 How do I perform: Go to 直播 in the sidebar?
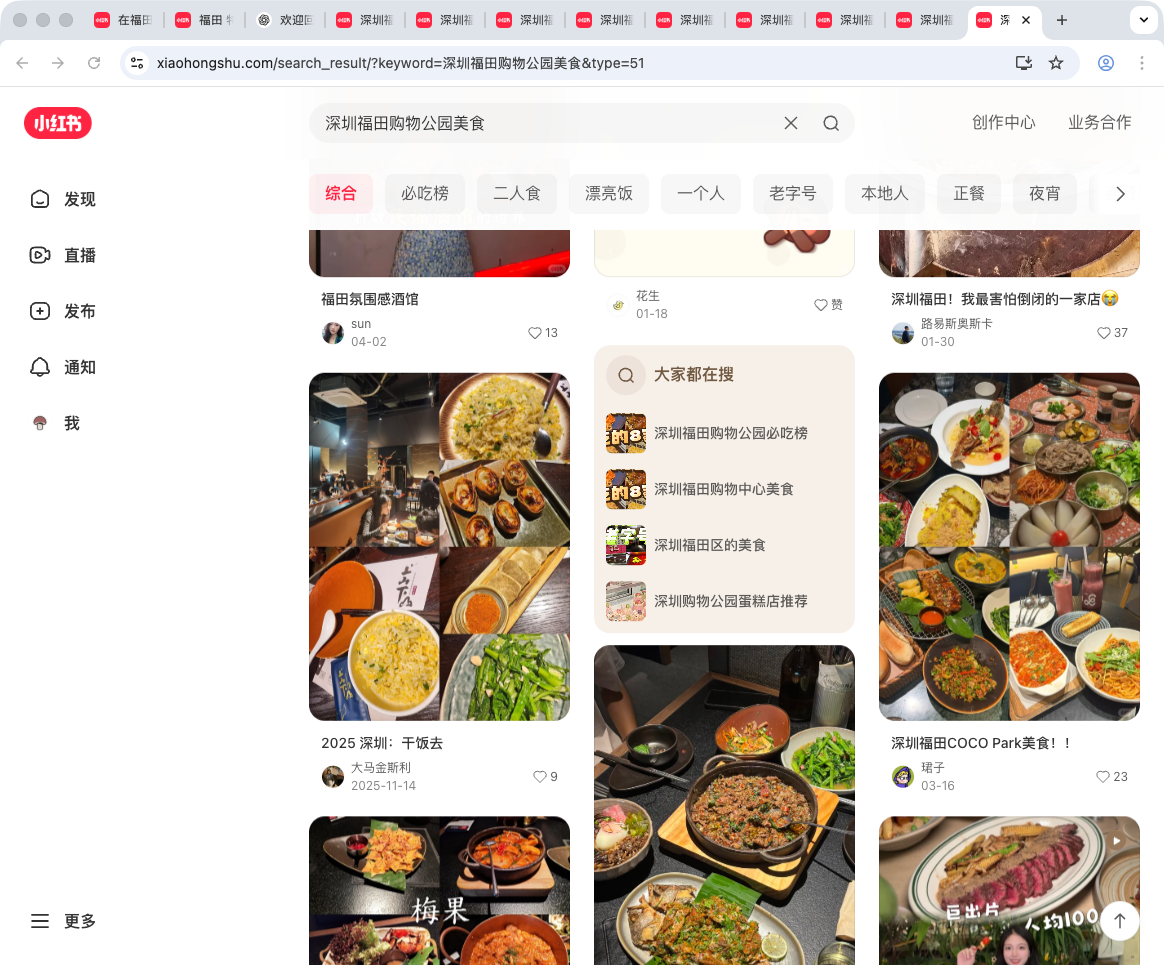64,255
